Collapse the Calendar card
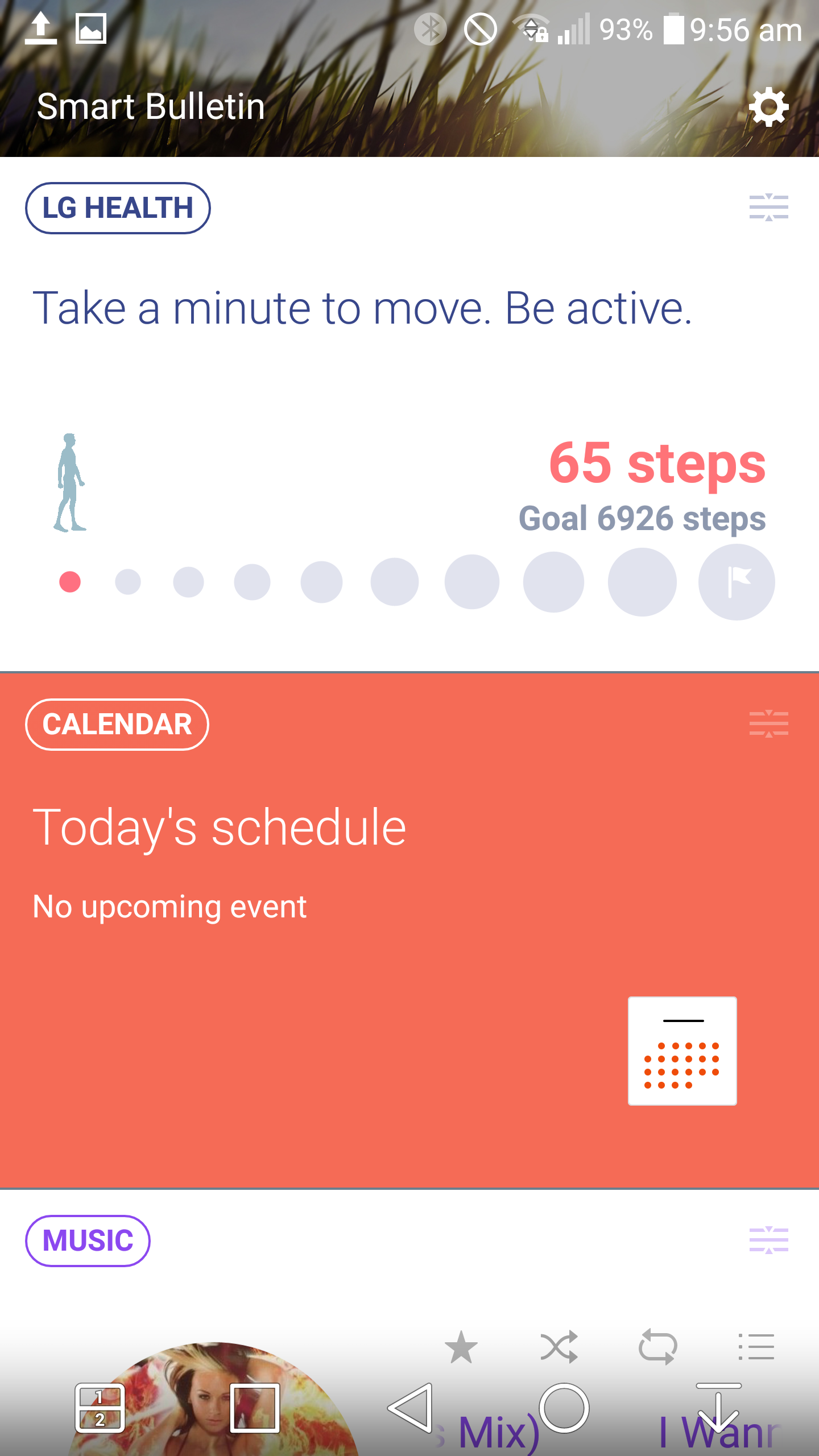The width and height of the screenshot is (819, 1456). point(768,724)
